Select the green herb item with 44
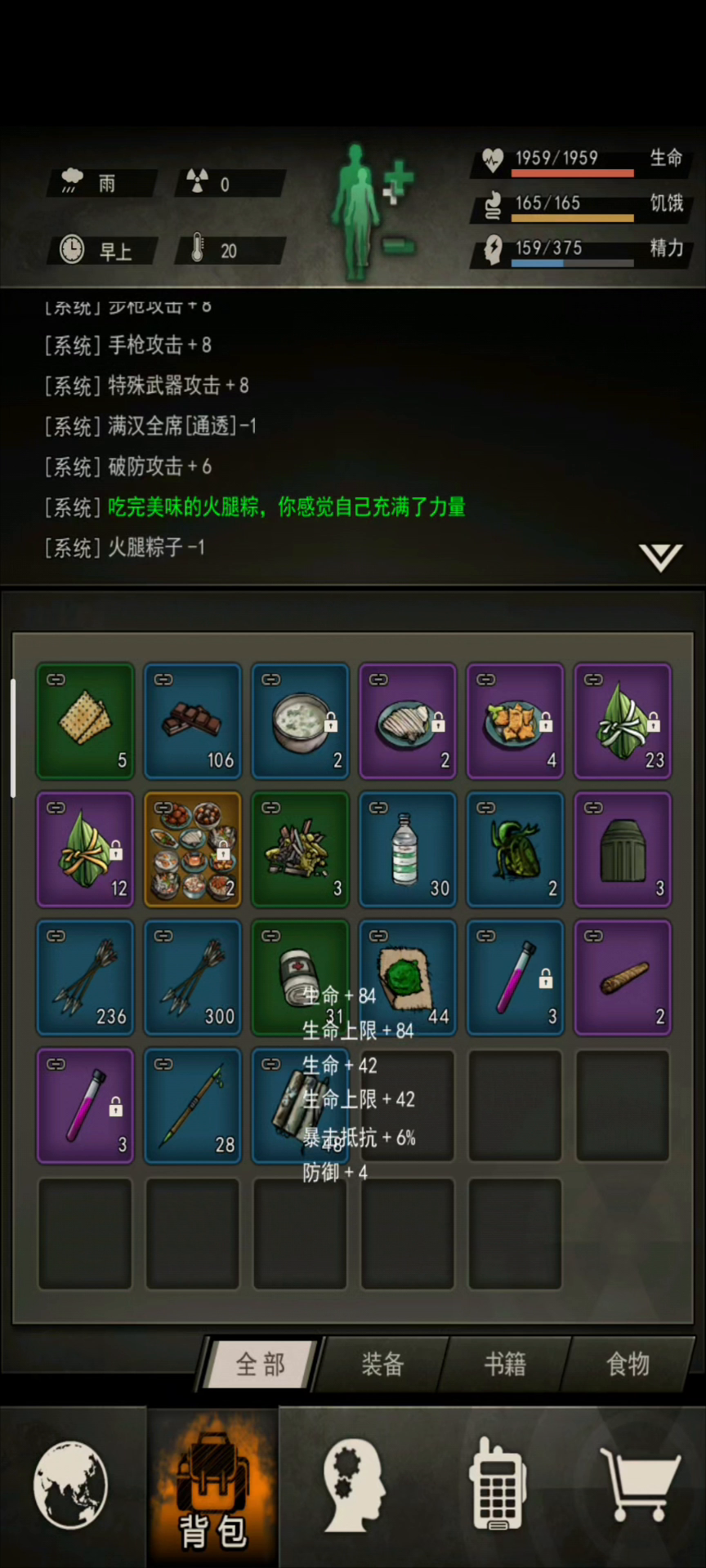The width and height of the screenshot is (706, 1568). 408,978
